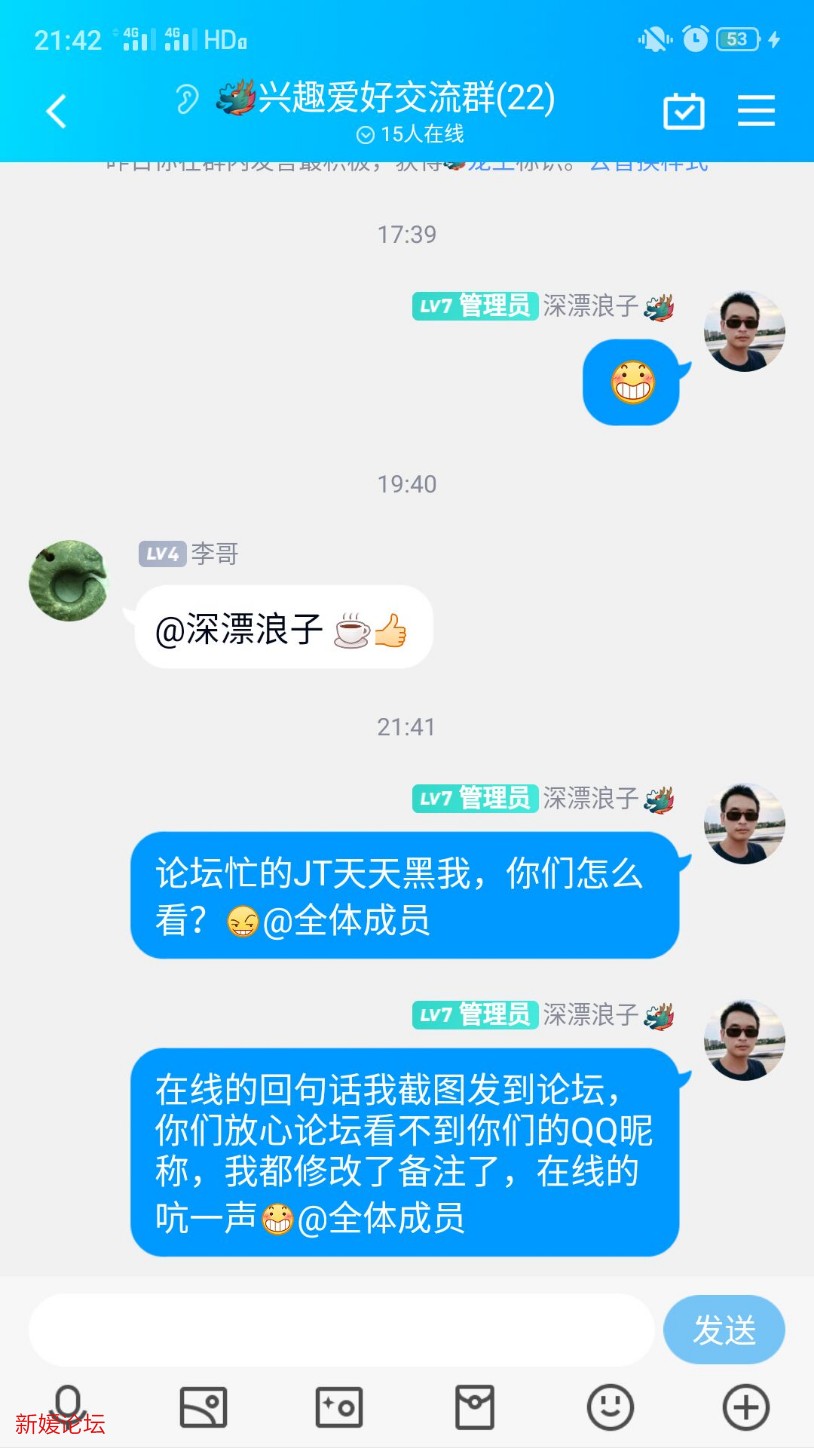Tap the 会自换样式 link at the top

click(648, 164)
